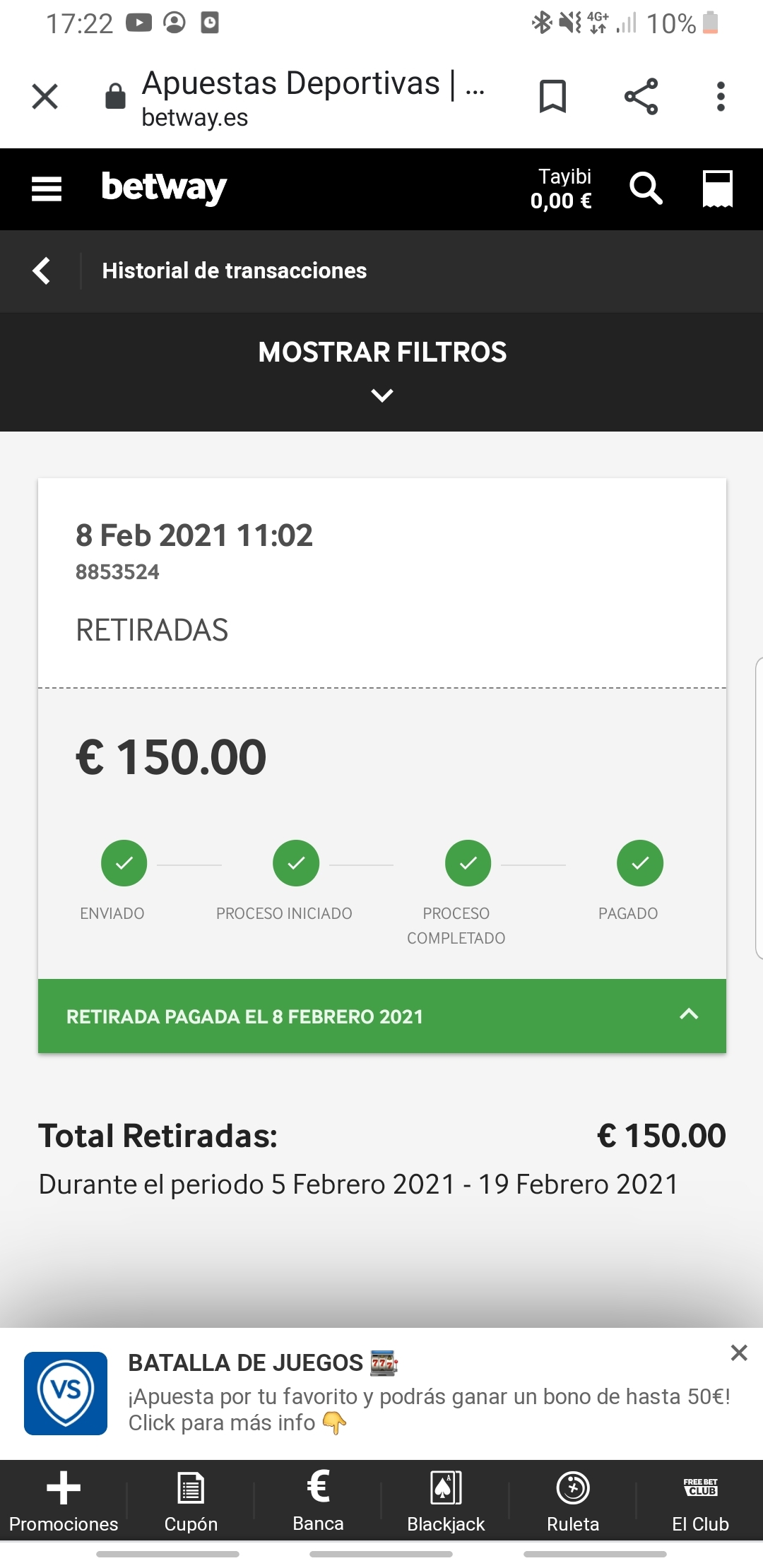763x1568 pixels.
Task: Open El Club free bet section
Action: (700, 1501)
